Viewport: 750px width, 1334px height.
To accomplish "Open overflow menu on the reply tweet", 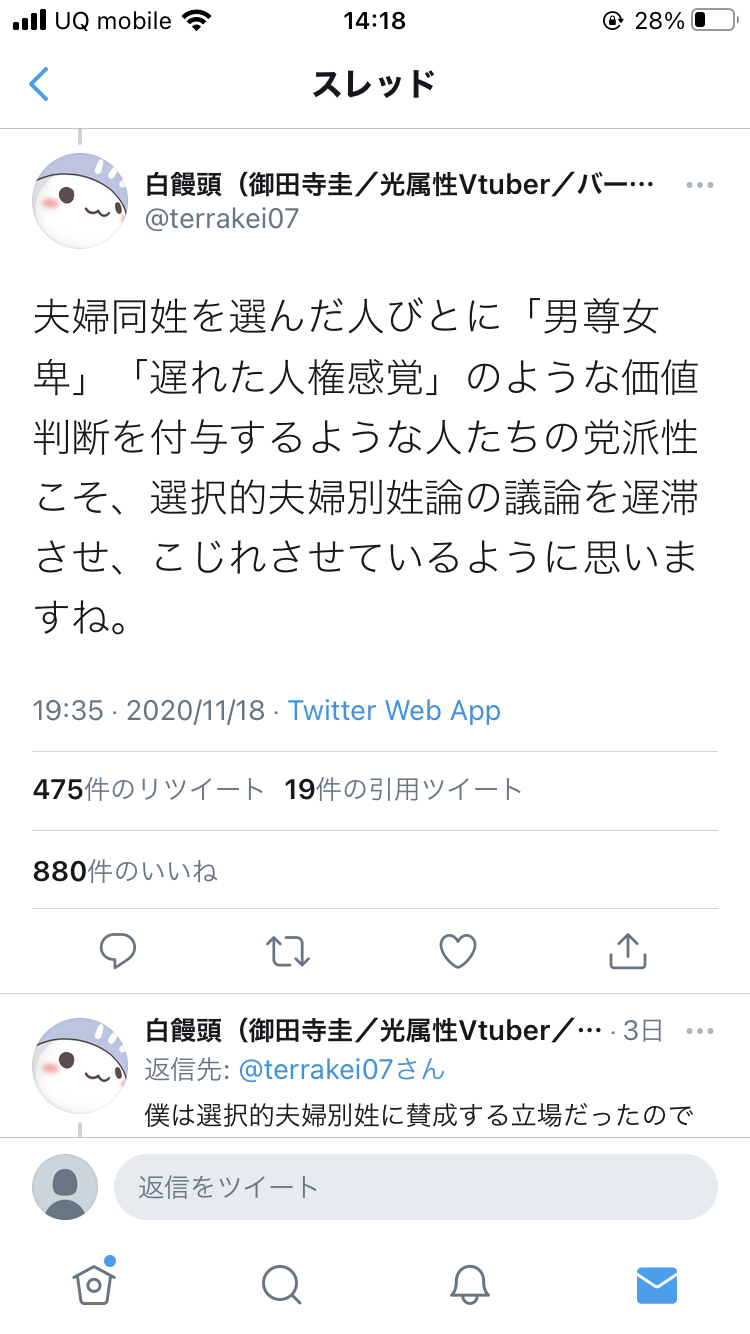I will (x=699, y=1030).
